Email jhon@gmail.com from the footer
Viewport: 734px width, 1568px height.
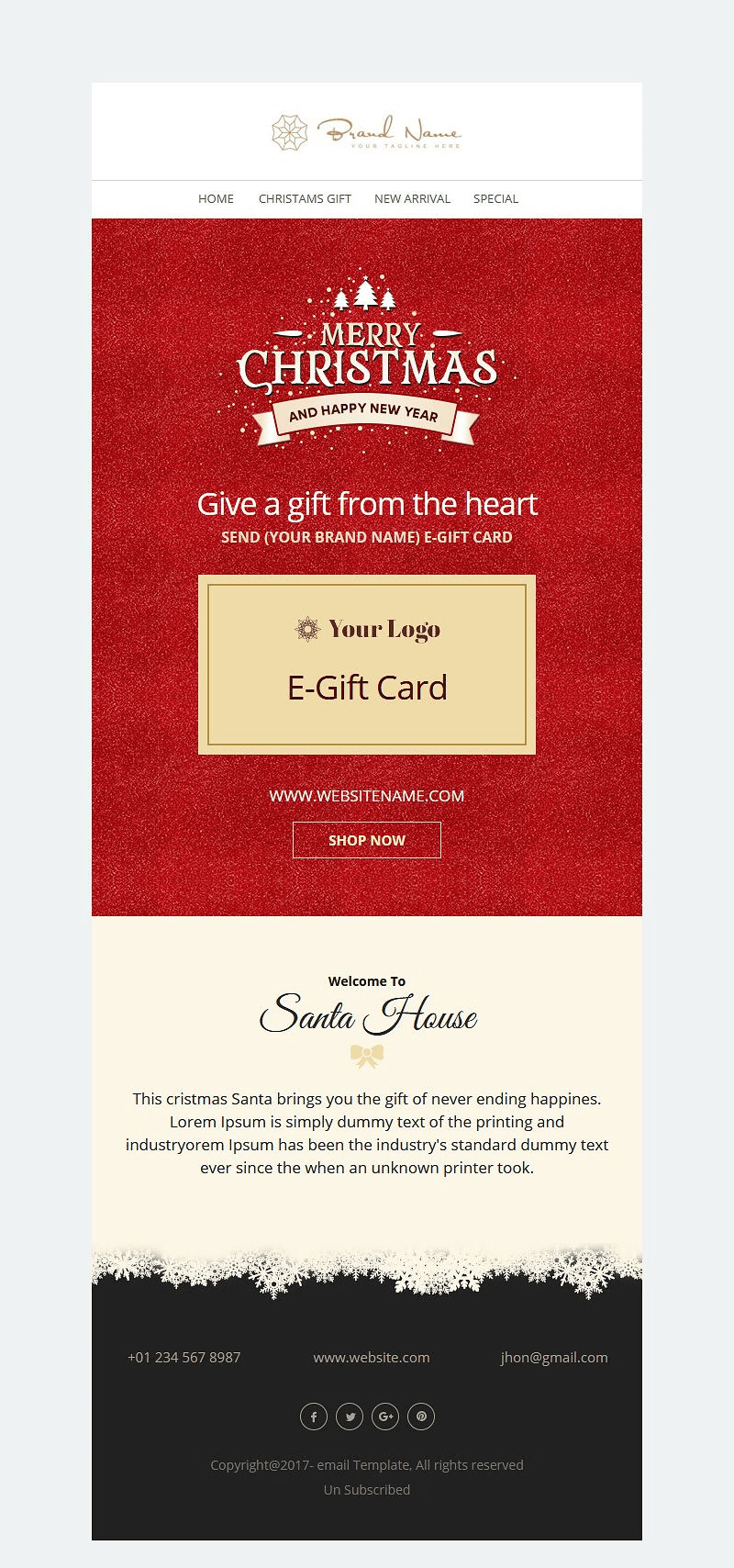(x=554, y=1357)
